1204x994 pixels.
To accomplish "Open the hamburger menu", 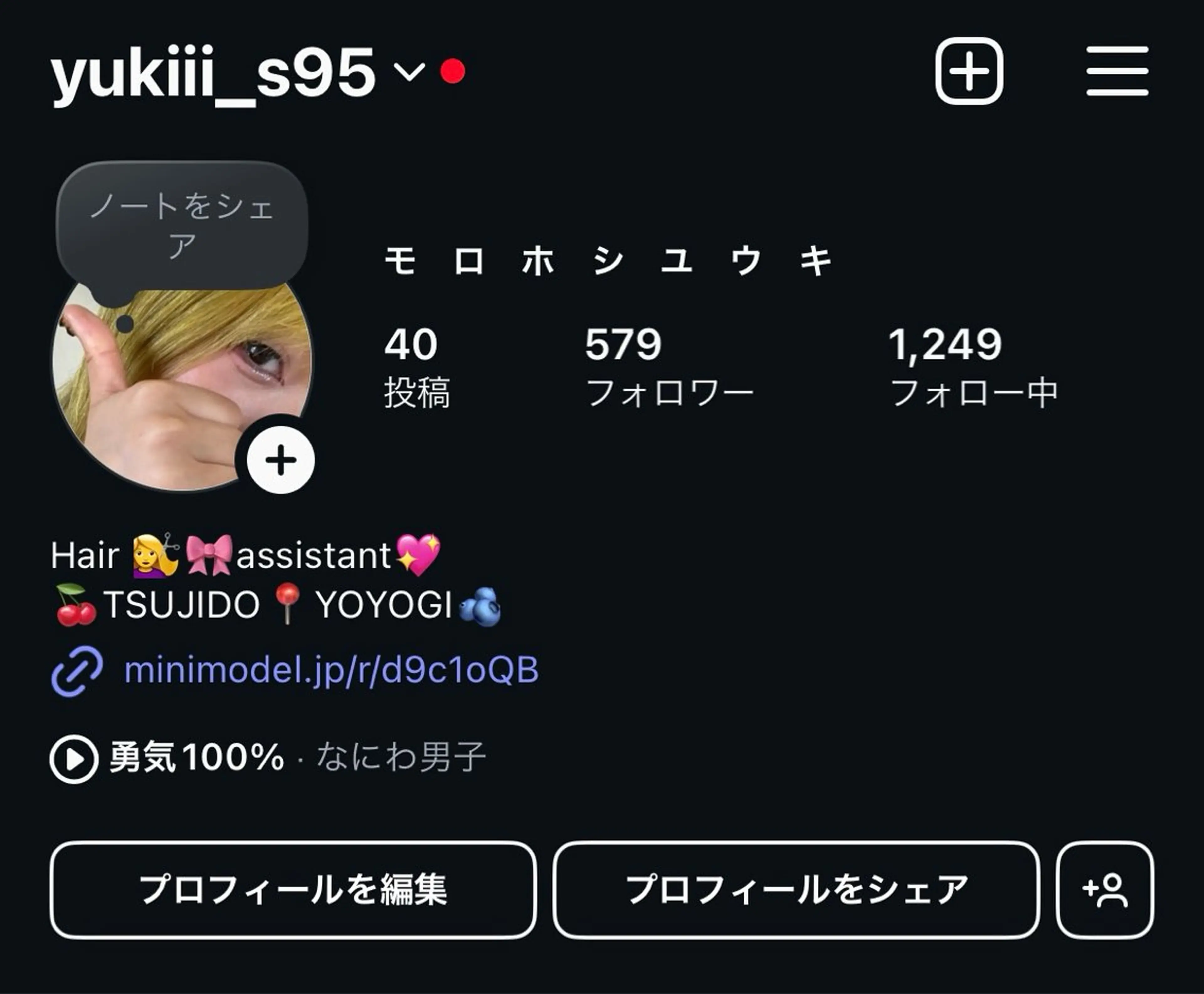I will (x=1117, y=71).
